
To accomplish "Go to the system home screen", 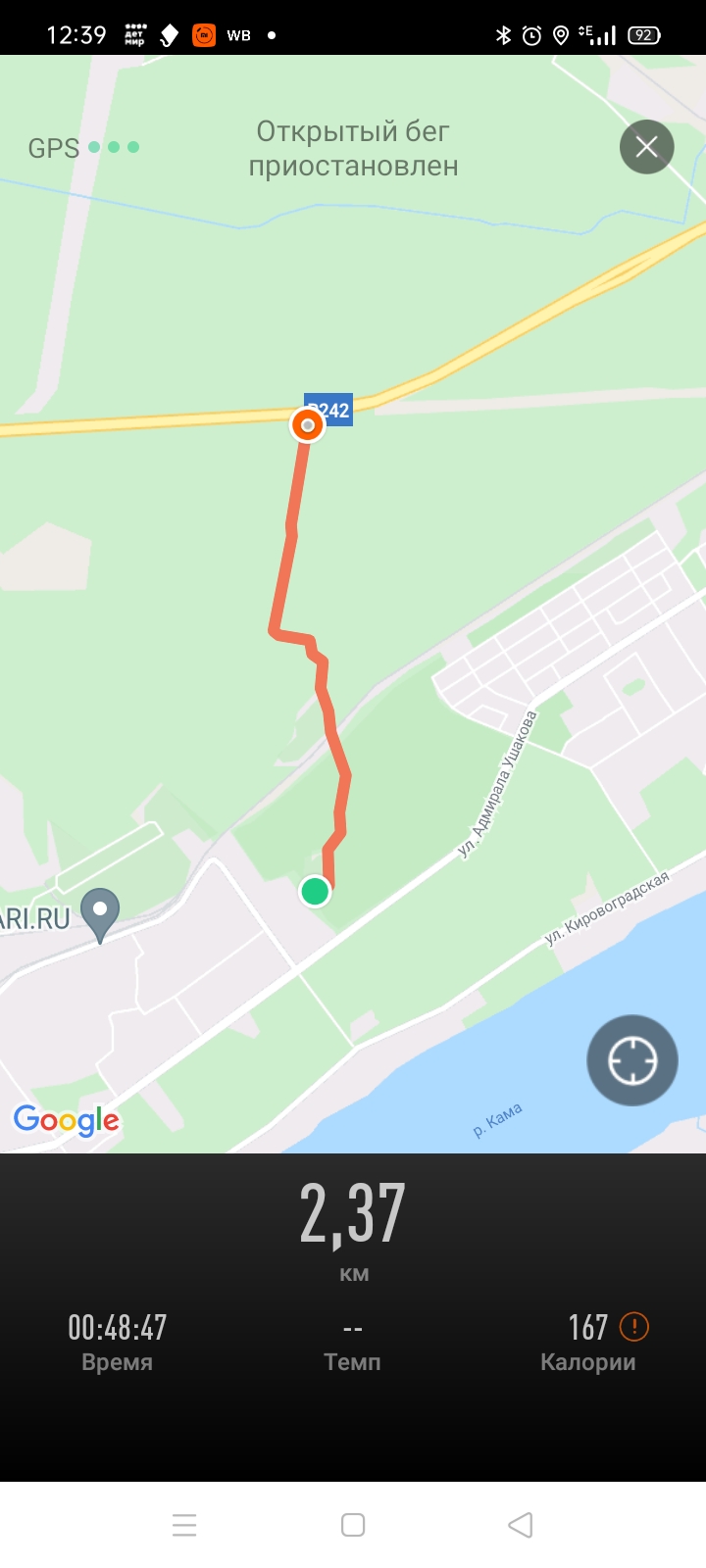I will coord(353,1525).
